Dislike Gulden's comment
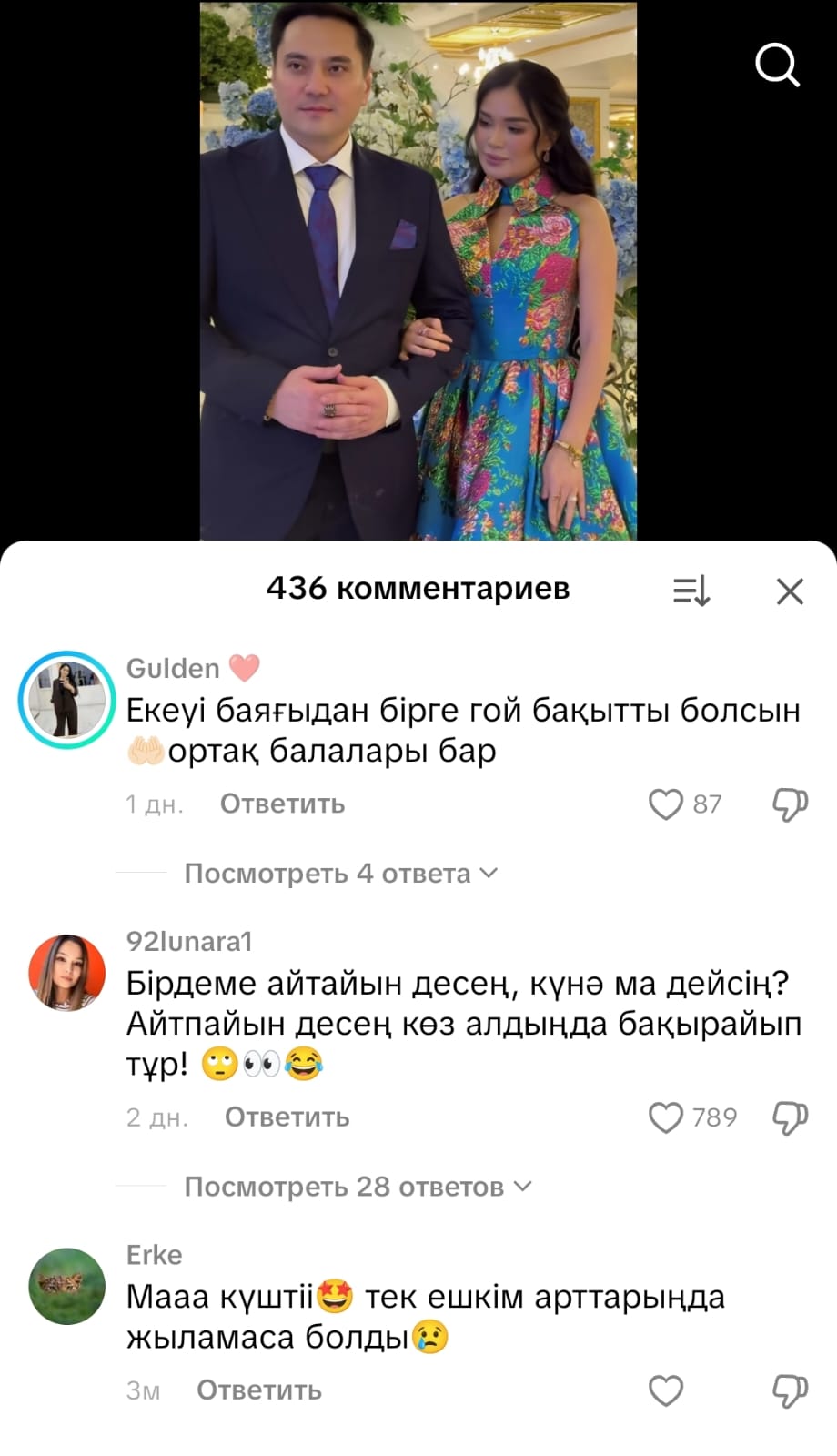Screen dimensions: 837x1456 click(790, 804)
